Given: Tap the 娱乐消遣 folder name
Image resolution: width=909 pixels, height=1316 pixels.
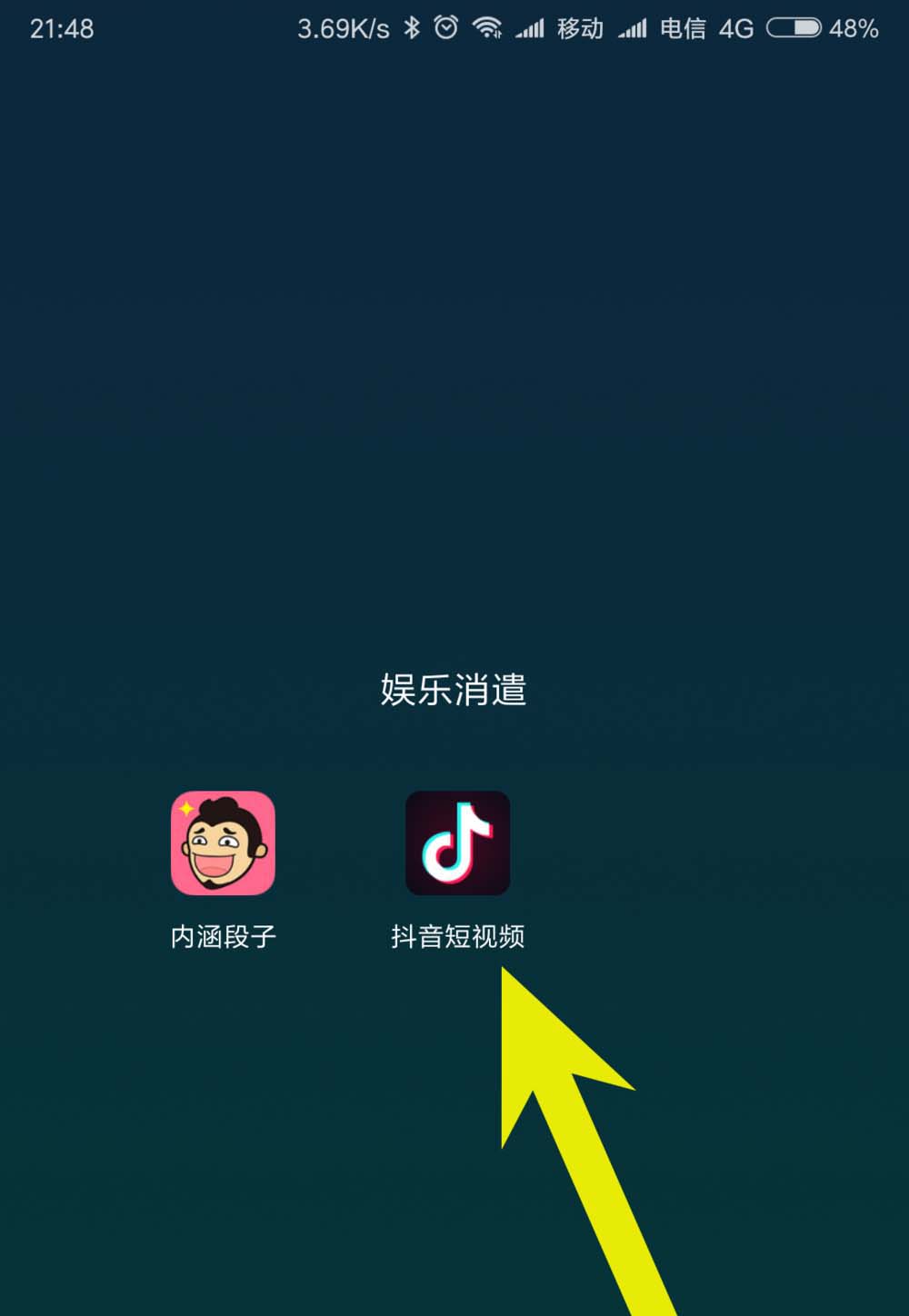Looking at the screenshot, I should 453,690.
